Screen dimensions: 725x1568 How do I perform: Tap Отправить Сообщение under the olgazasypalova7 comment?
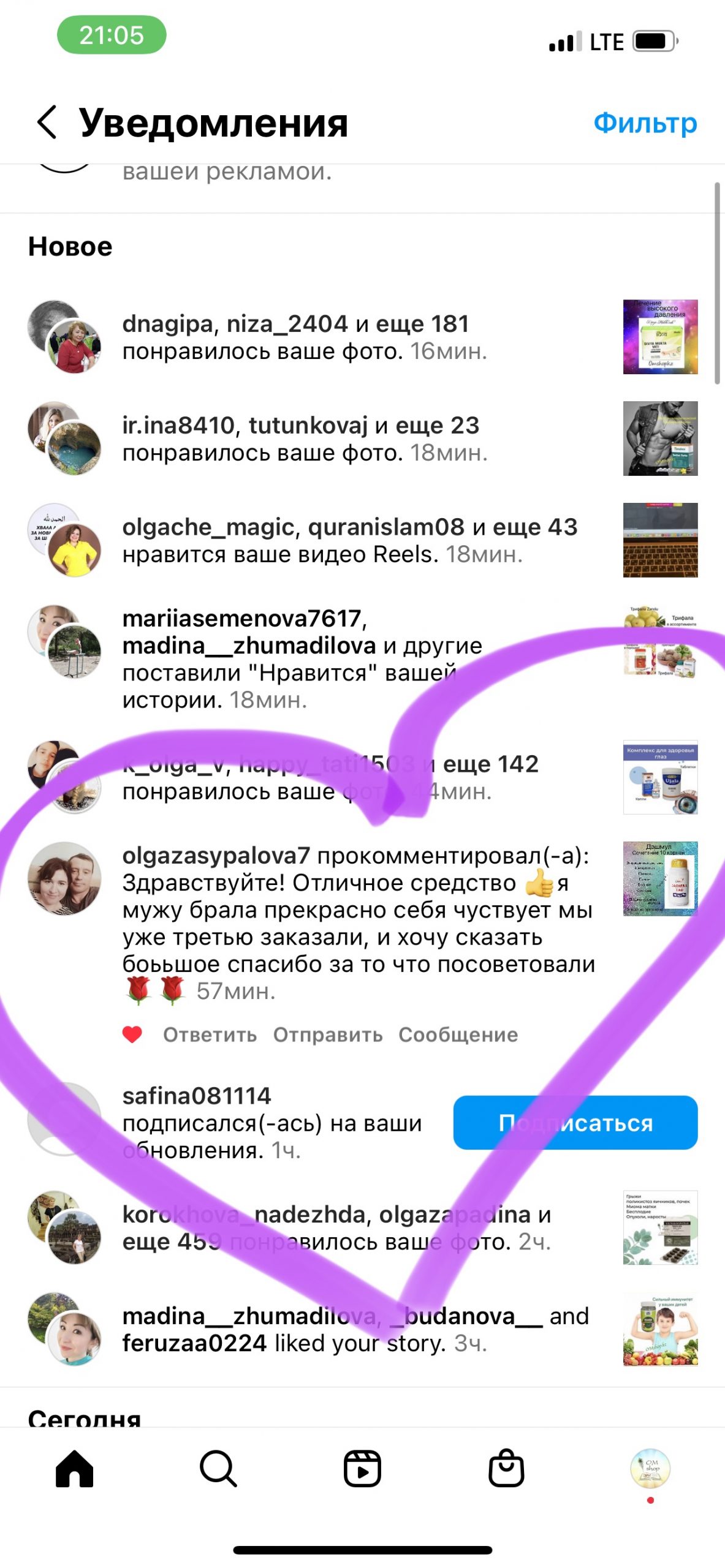(395, 1035)
